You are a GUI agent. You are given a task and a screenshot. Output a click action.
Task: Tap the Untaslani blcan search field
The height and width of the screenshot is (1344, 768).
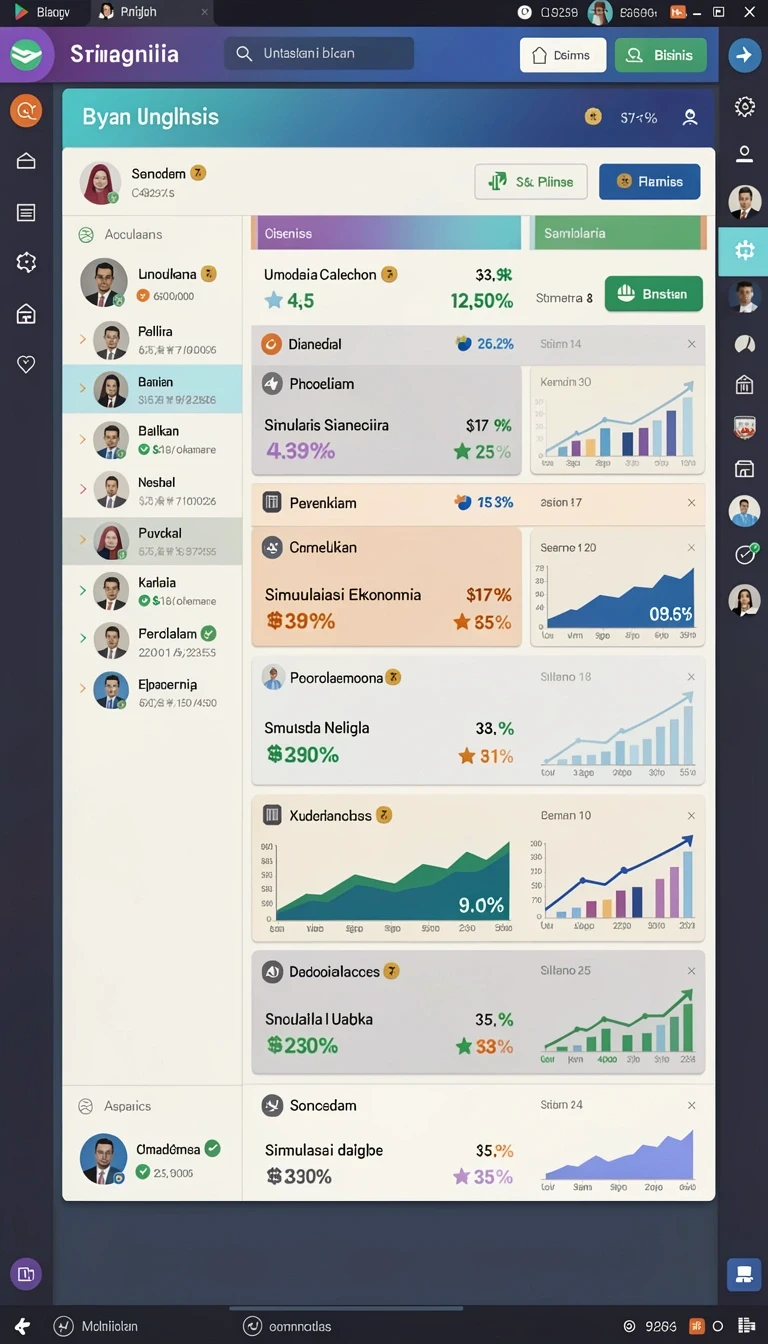click(x=319, y=53)
